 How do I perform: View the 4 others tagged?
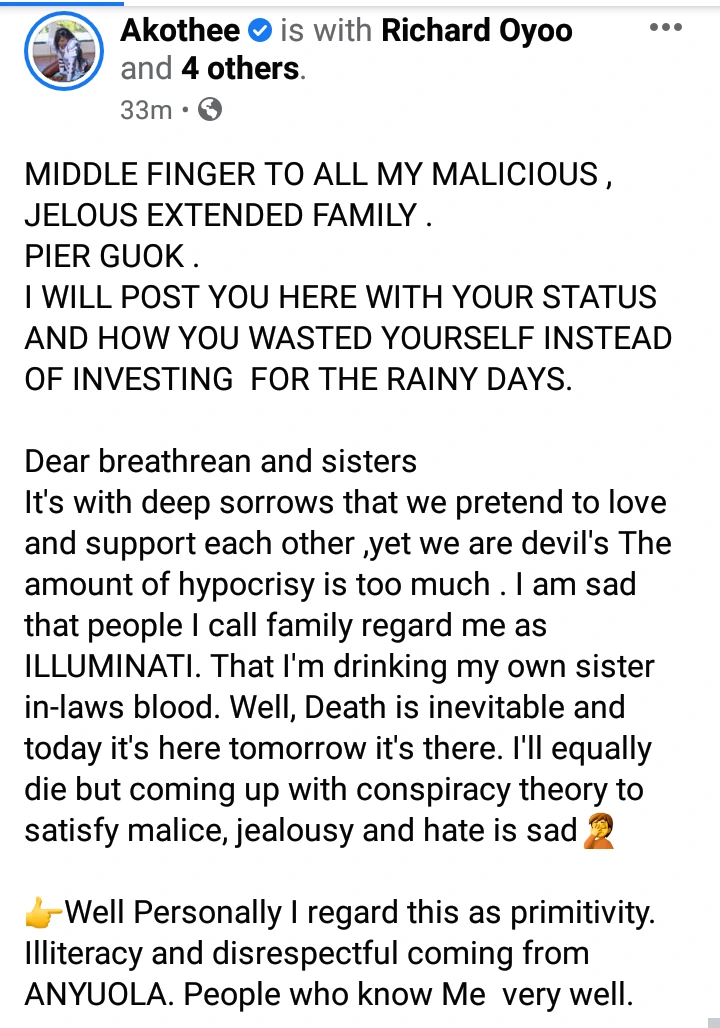point(240,69)
